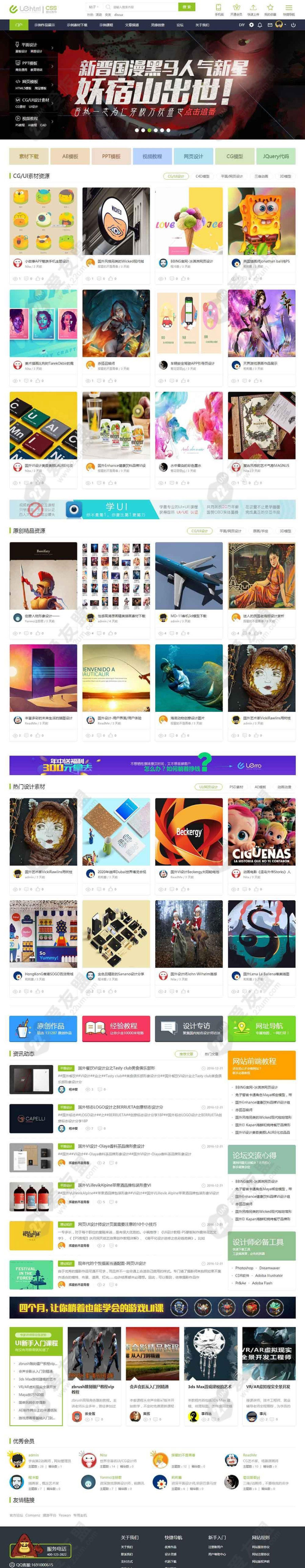Open the settings gear in nav bar
305x1568 pixels.
click(x=251, y=25)
